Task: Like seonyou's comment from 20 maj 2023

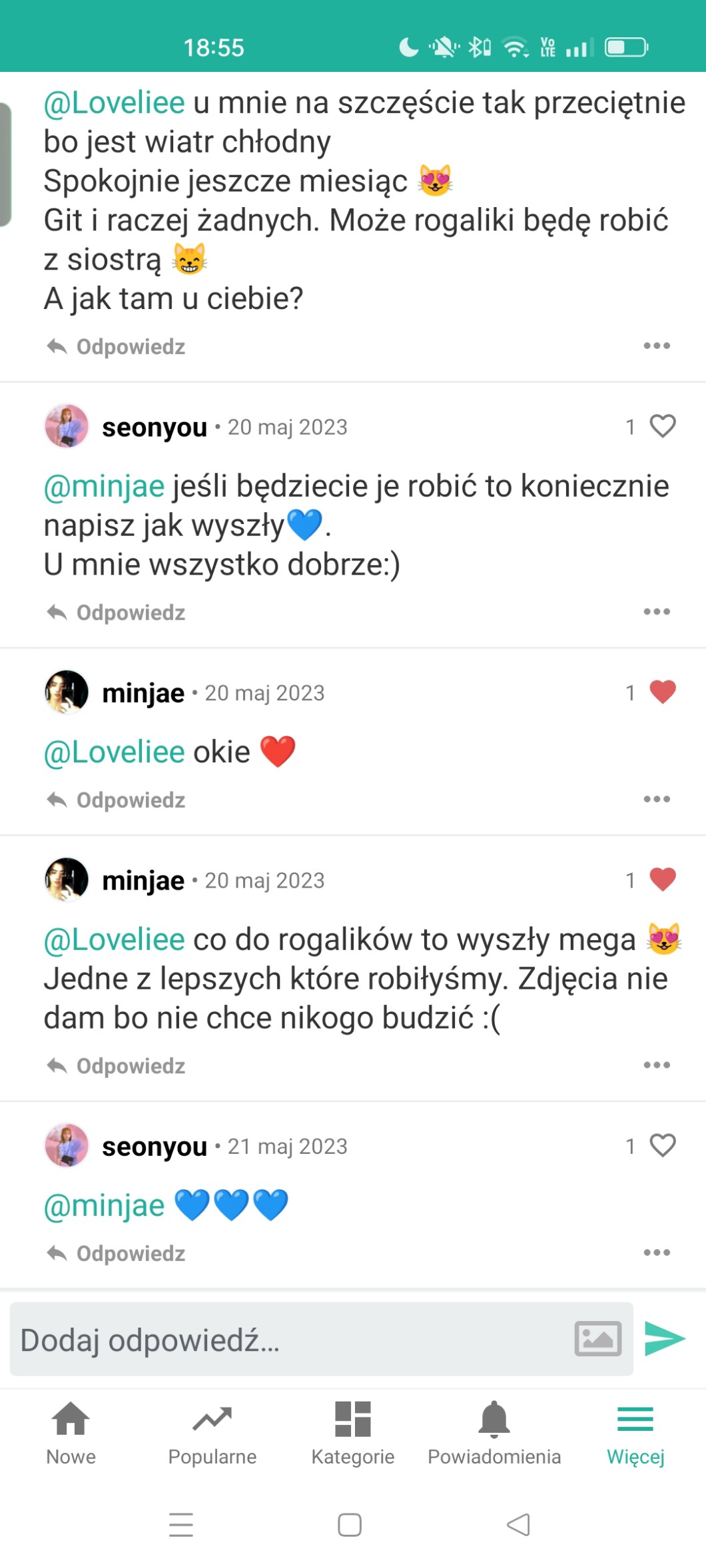Action: (x=662, y=426)
